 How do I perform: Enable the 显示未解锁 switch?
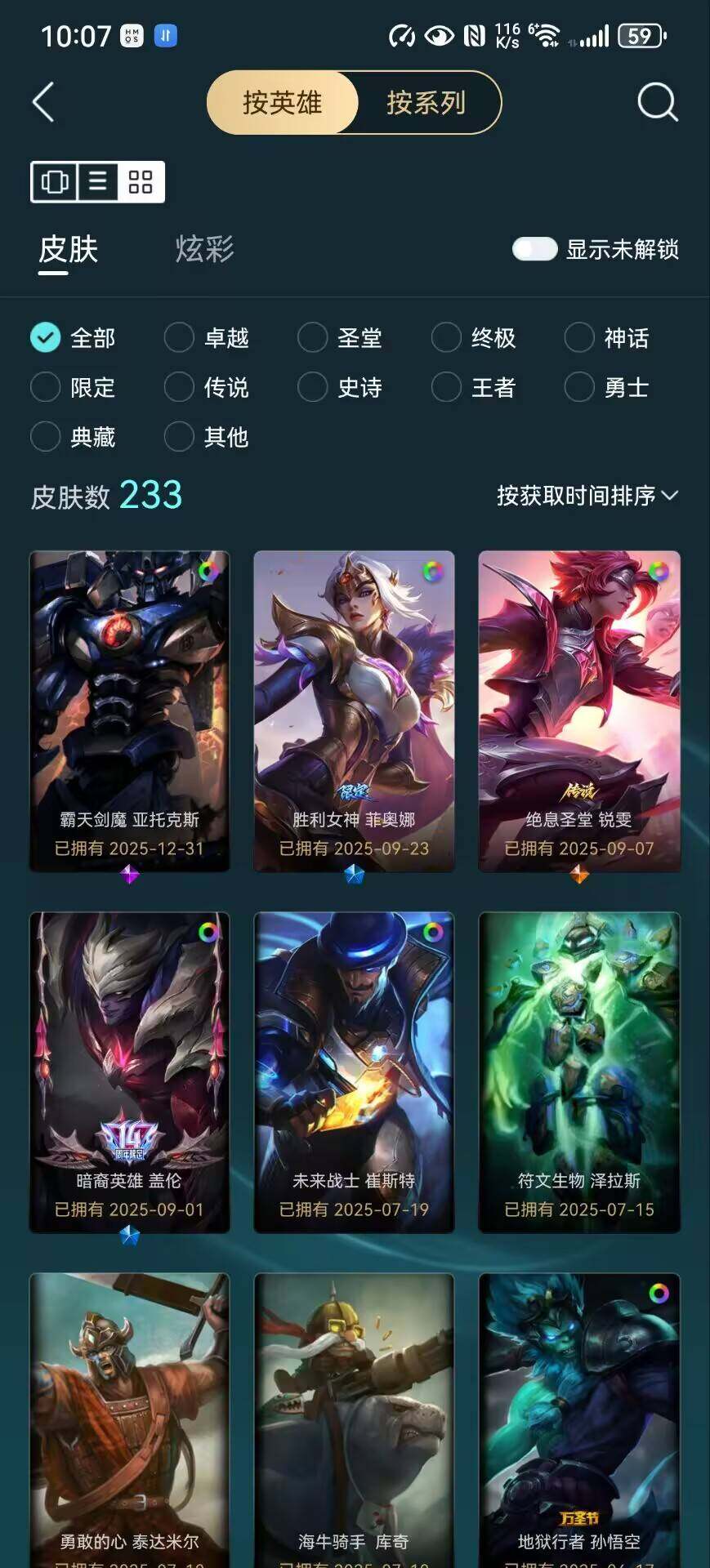coord(535,249)
